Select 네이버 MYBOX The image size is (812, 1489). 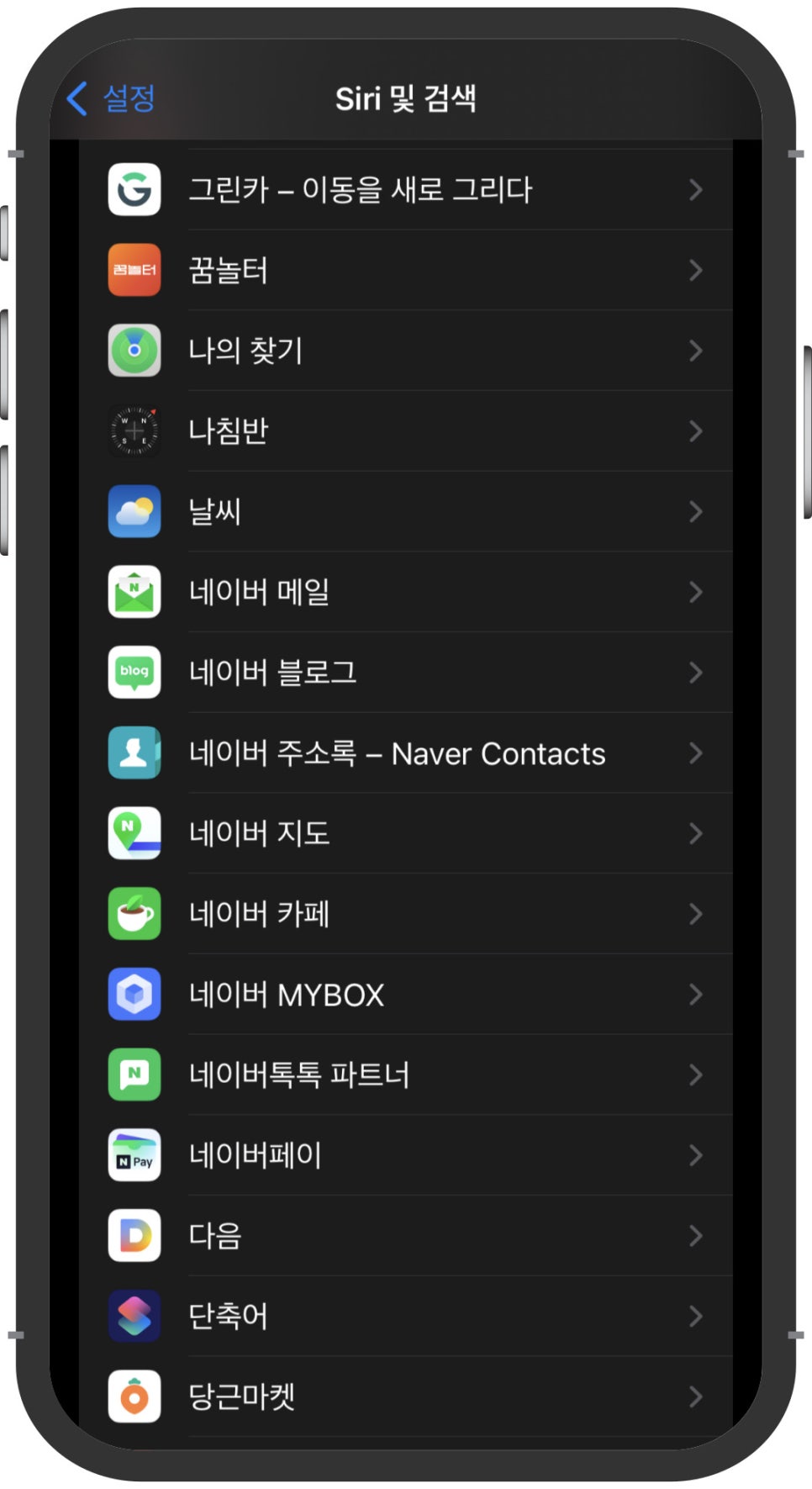(406, 995)
